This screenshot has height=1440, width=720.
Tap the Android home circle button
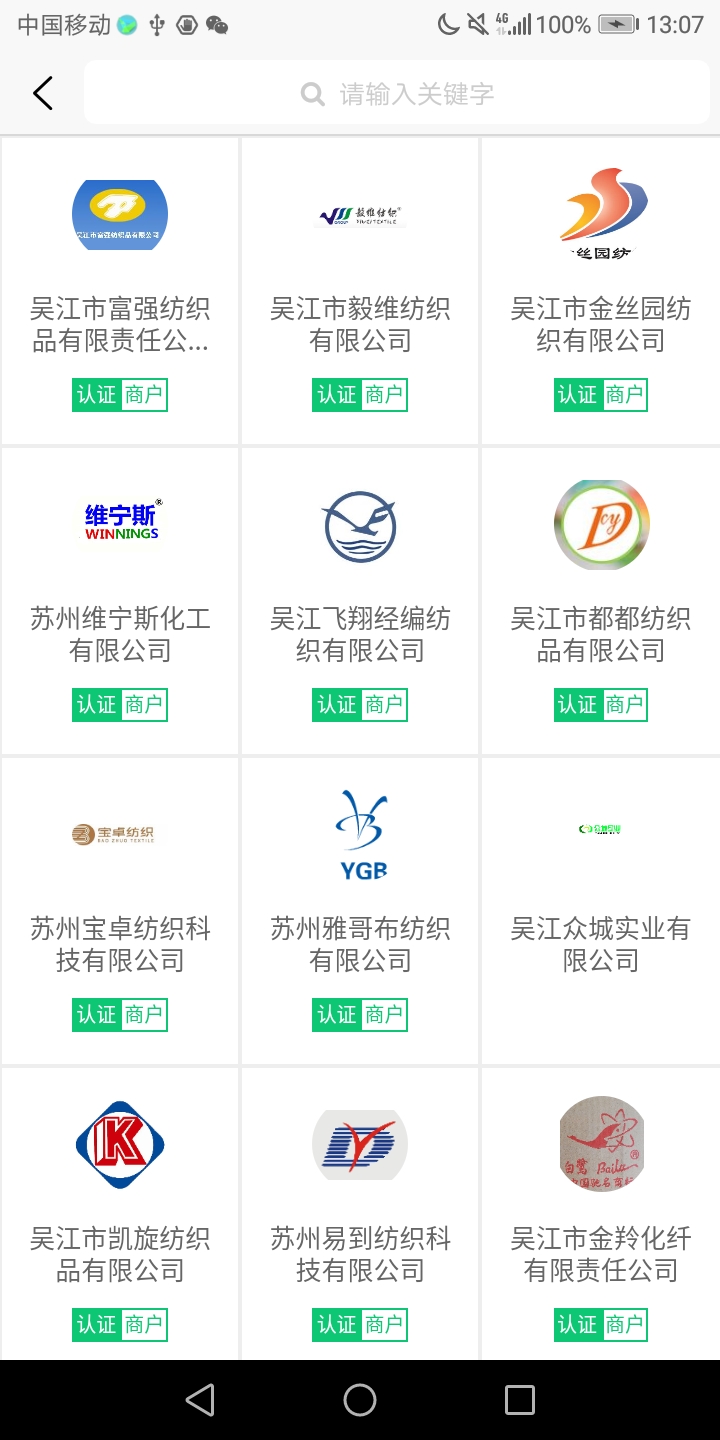point(360,1400)
